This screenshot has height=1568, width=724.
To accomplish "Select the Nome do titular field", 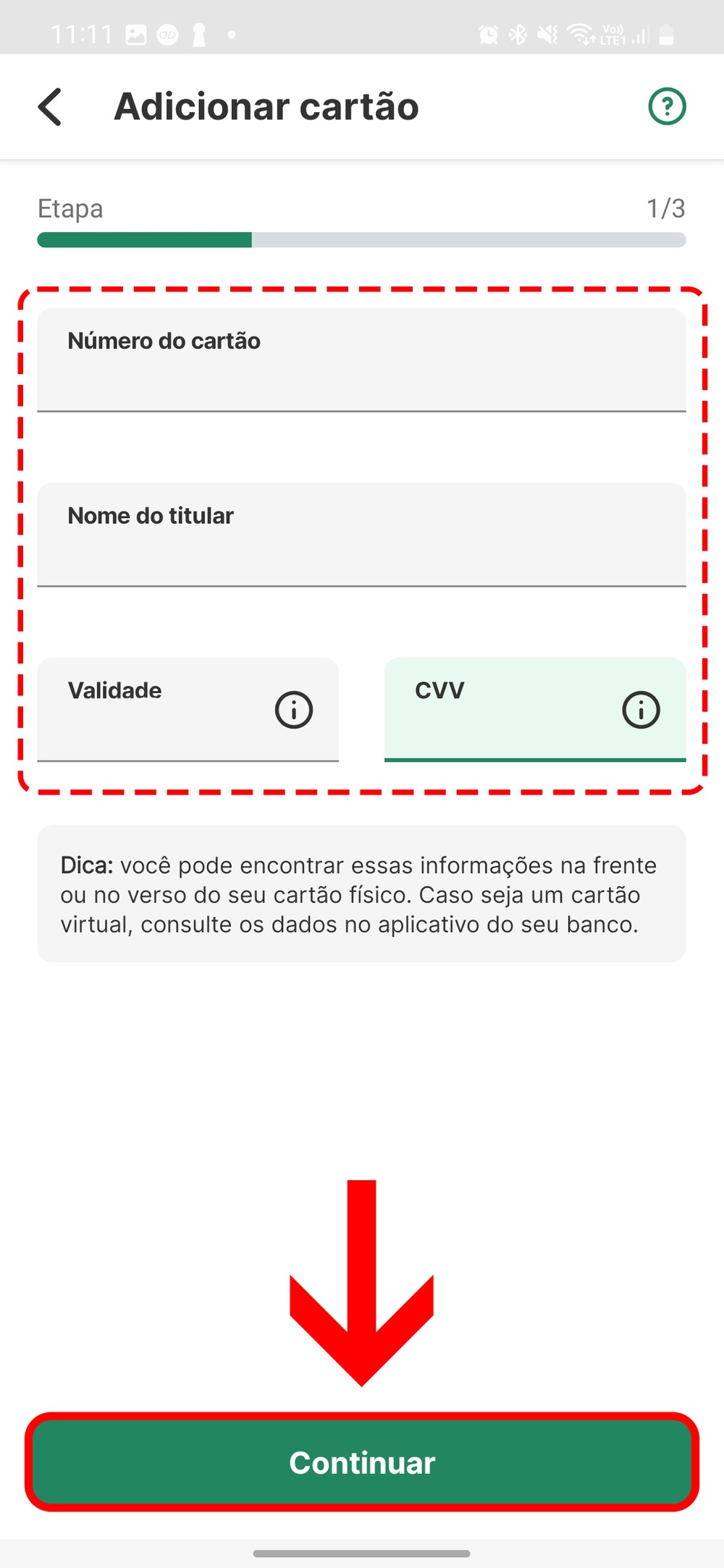I will coord(361,536).
